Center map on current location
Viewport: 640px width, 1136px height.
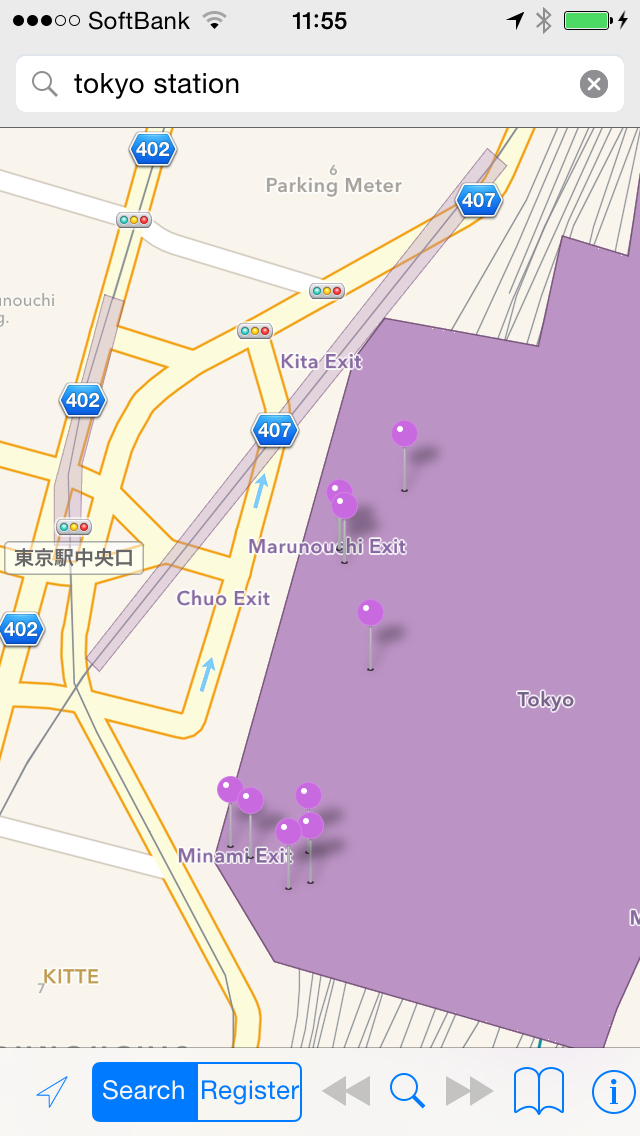pyautogui.click(x=52, y=1091)
